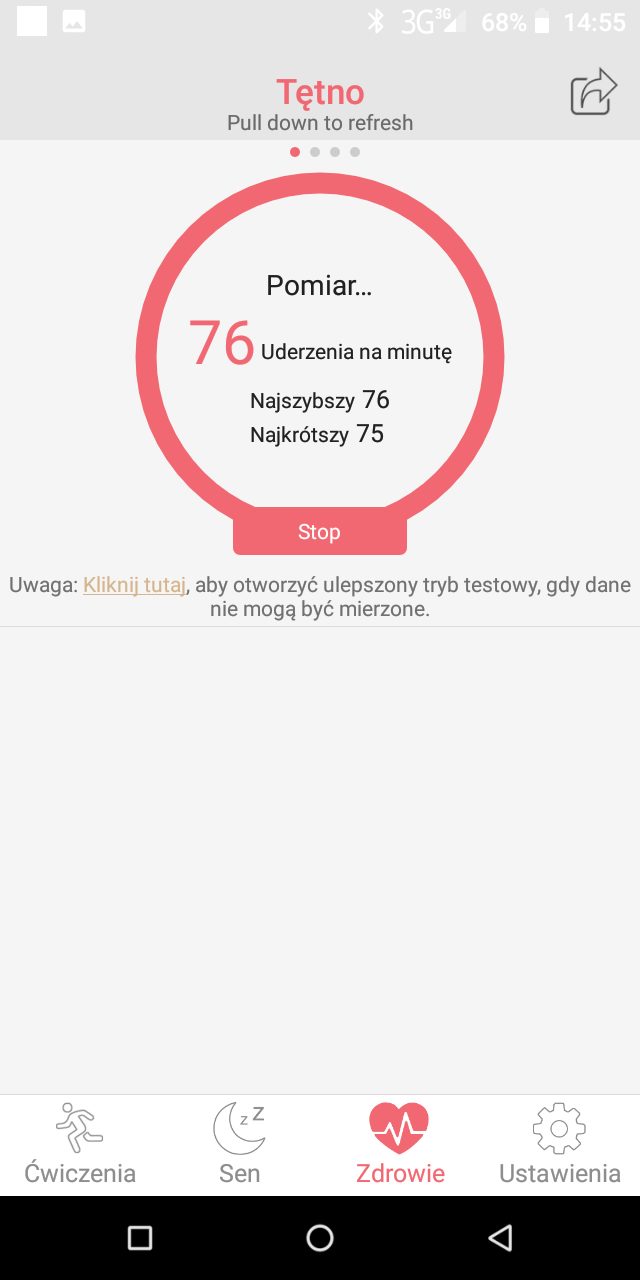Switch to the Ćwiczenia tab

click(x=80, y=1144)
